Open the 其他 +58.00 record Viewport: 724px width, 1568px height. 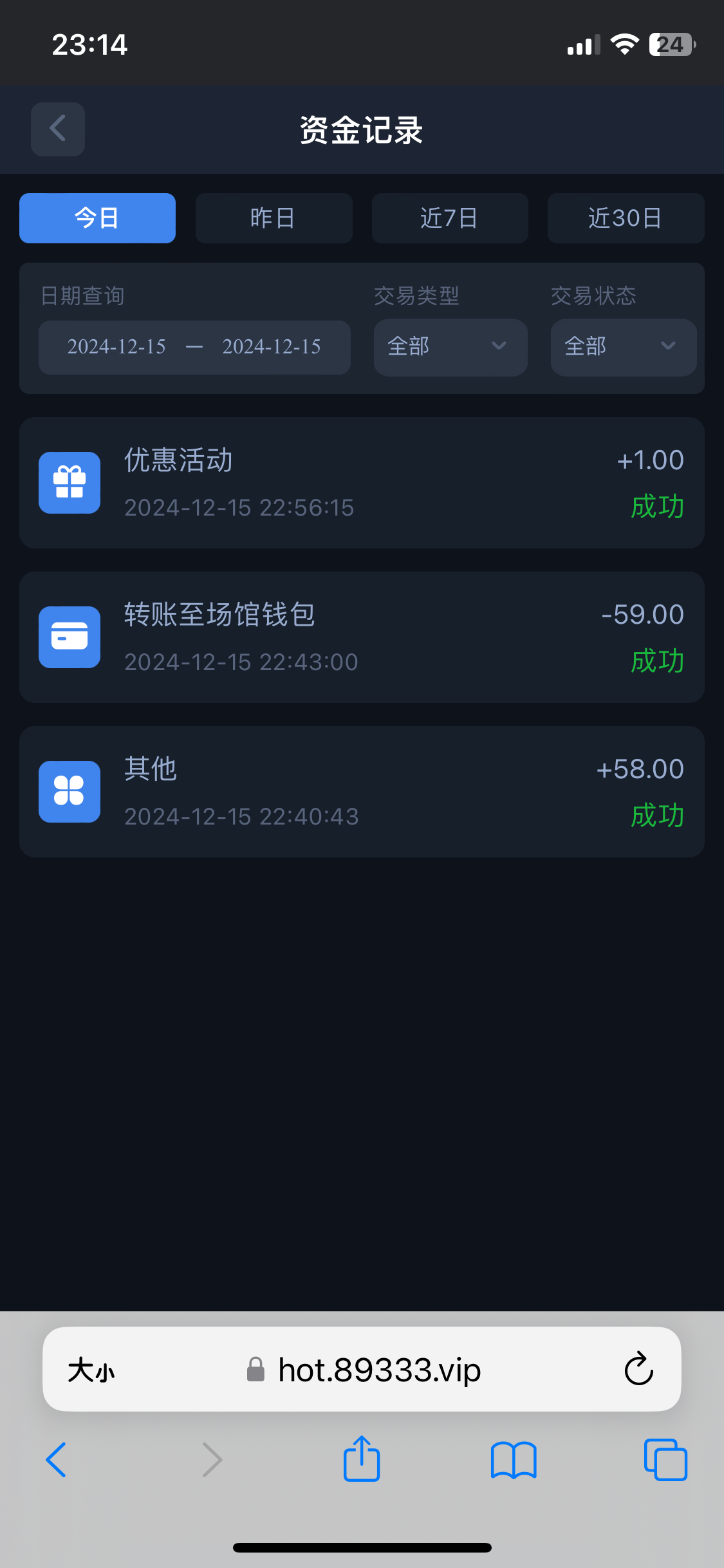tap(362, 792)
